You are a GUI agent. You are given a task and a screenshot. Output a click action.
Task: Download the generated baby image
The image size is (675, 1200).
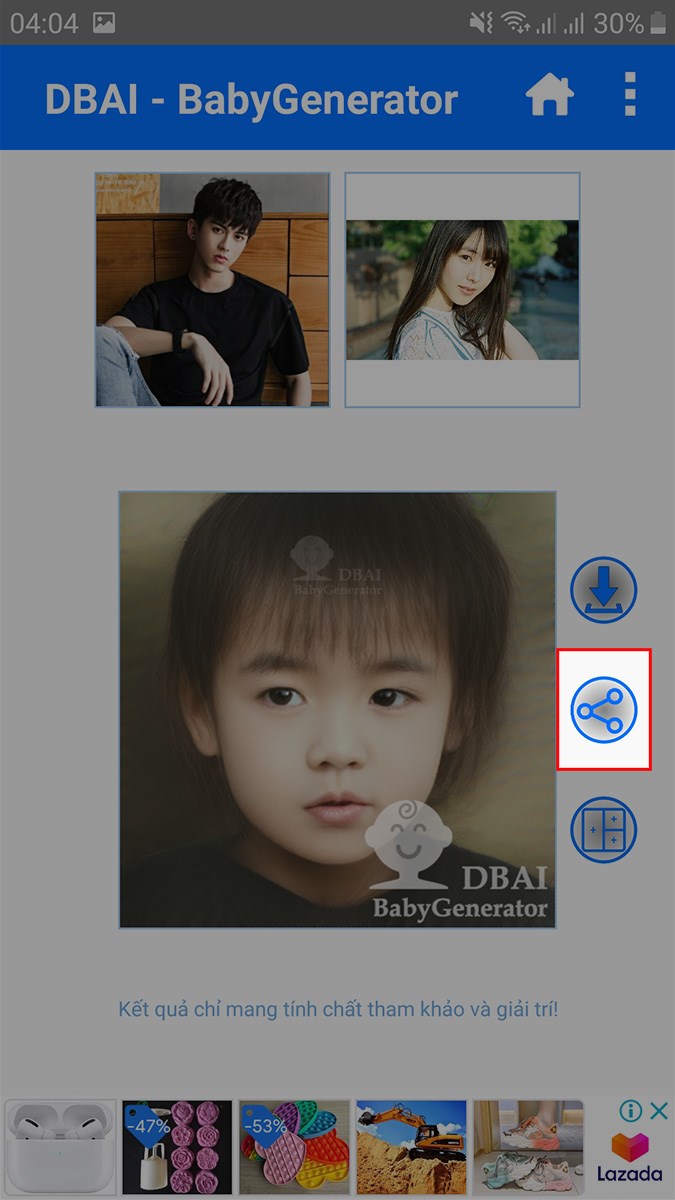603,592
